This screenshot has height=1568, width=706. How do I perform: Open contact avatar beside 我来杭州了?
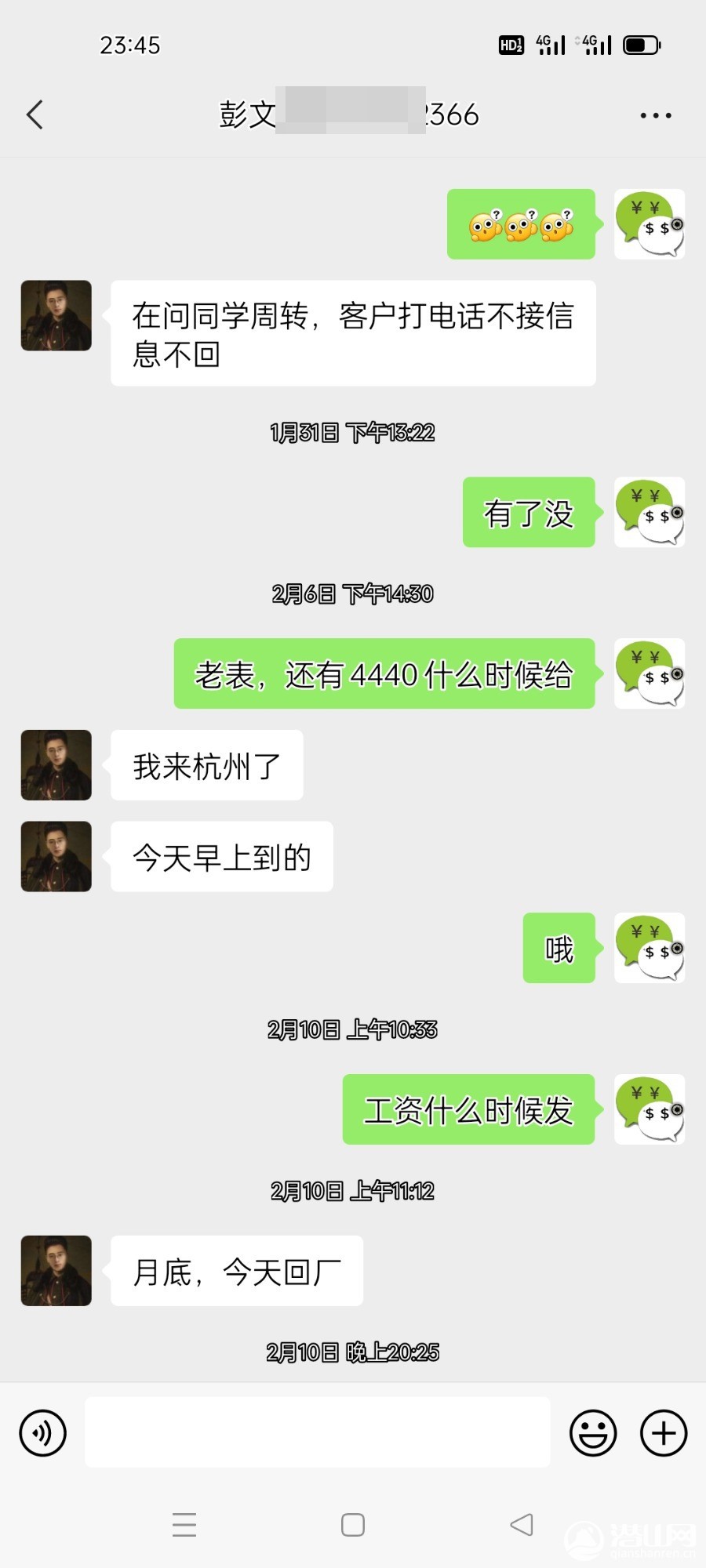56,765
